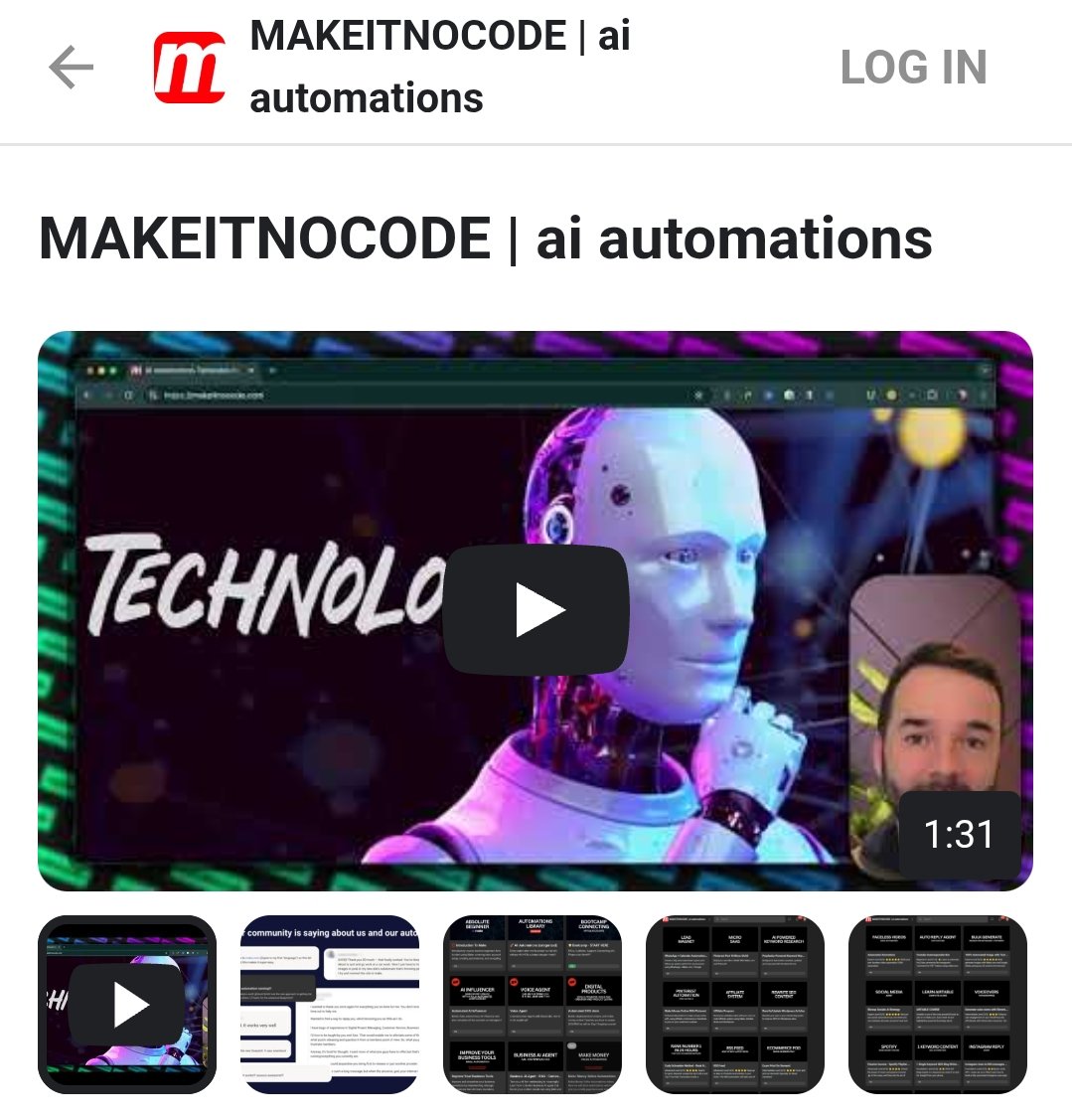Play the main intro video
1072x1120 pixels.
coord(536,609)
